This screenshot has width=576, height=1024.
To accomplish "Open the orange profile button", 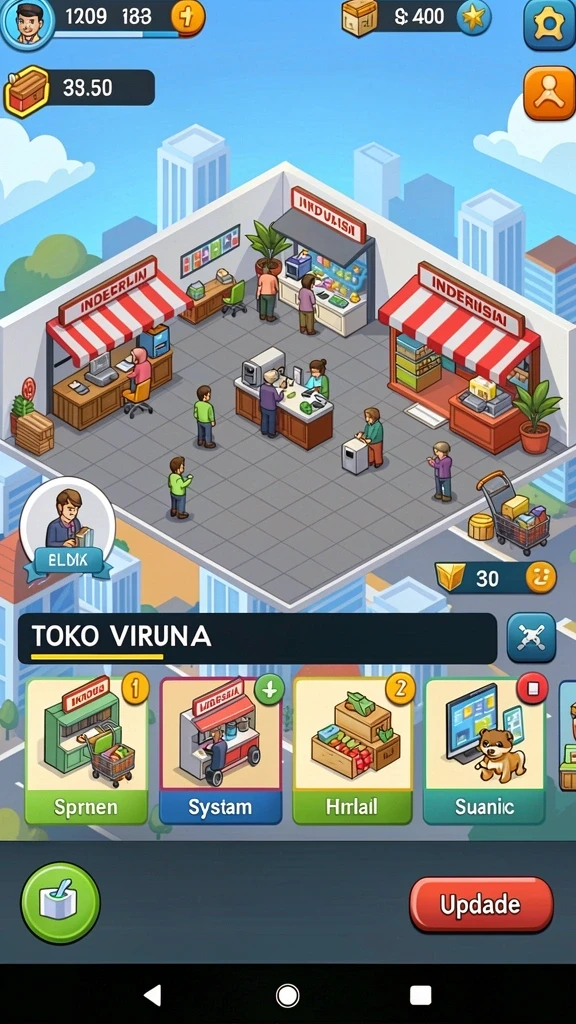I will (549, 93).
